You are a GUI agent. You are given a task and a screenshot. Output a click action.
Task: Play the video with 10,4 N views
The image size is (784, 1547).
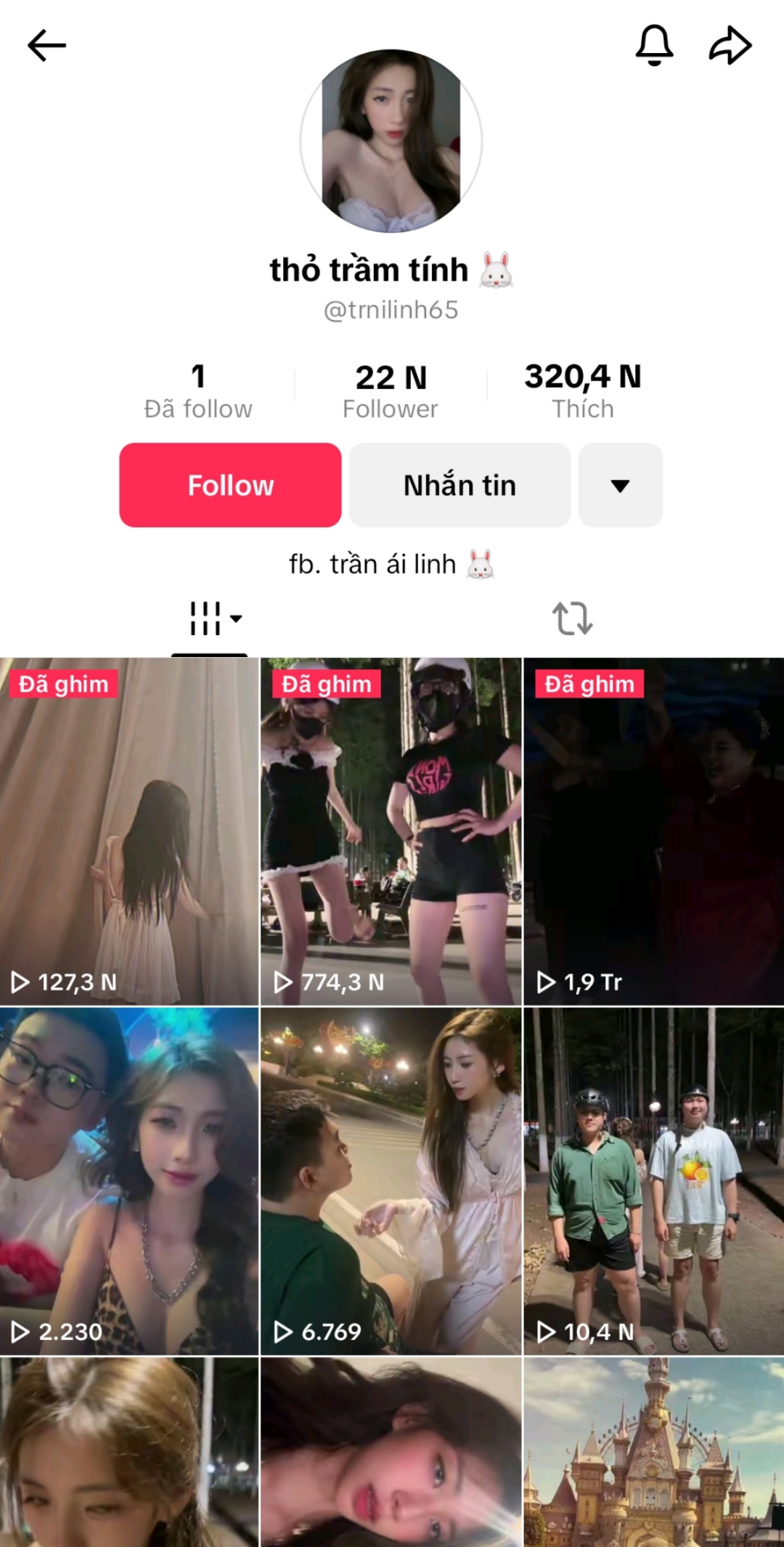click(x=653, y=1180)
